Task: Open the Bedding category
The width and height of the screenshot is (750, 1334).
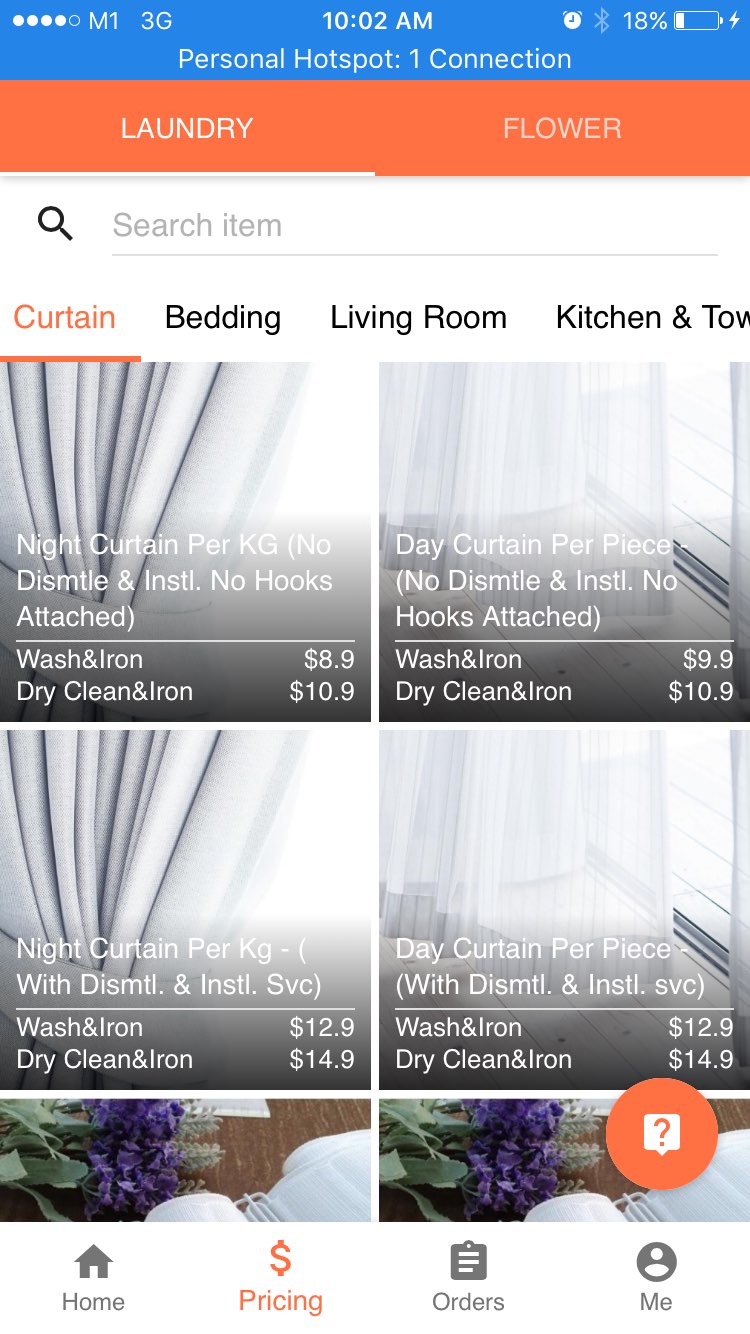Action: [x=222, y=318]
